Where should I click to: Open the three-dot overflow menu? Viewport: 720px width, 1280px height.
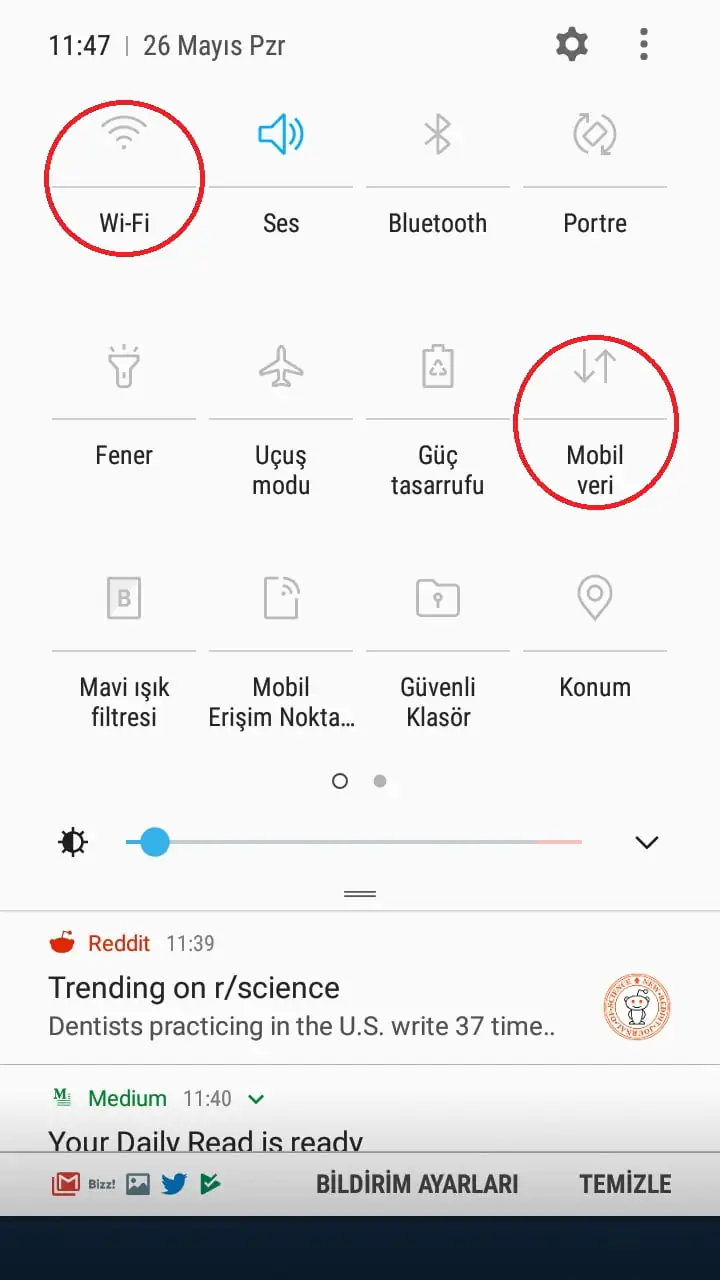coord(644,45)
